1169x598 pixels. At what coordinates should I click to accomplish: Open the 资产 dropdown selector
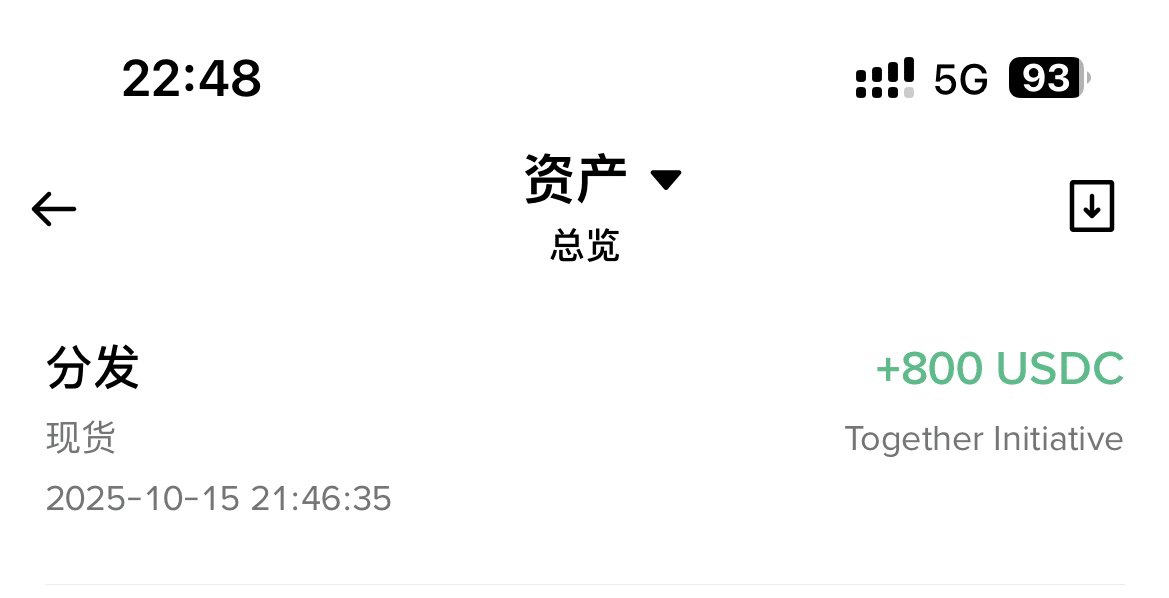coord(602,180)
